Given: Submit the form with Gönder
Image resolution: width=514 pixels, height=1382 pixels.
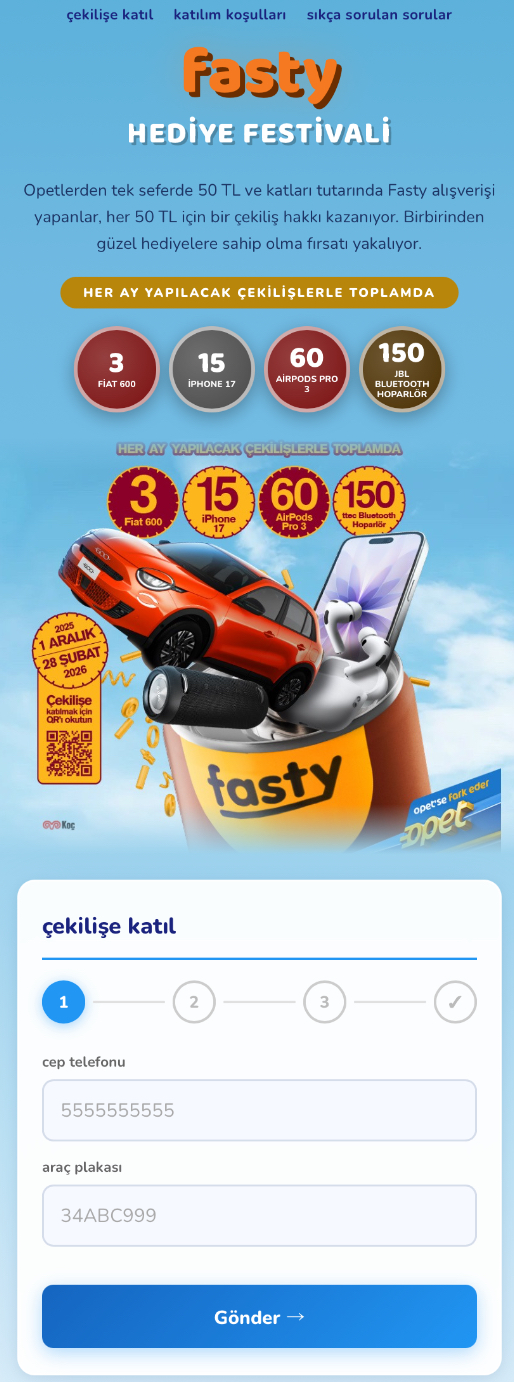Looking at the screenshot, I should (x=259, y=1317).
